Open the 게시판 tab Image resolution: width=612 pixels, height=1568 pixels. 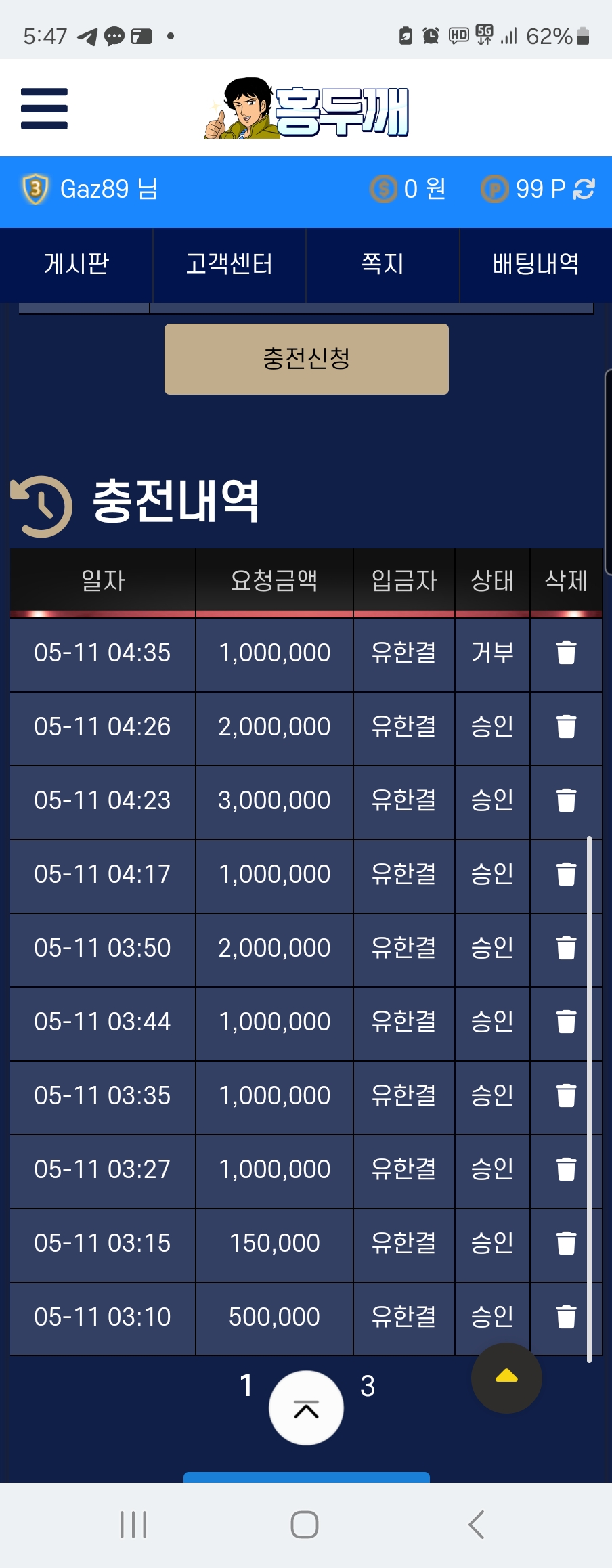tap(76, 264)
